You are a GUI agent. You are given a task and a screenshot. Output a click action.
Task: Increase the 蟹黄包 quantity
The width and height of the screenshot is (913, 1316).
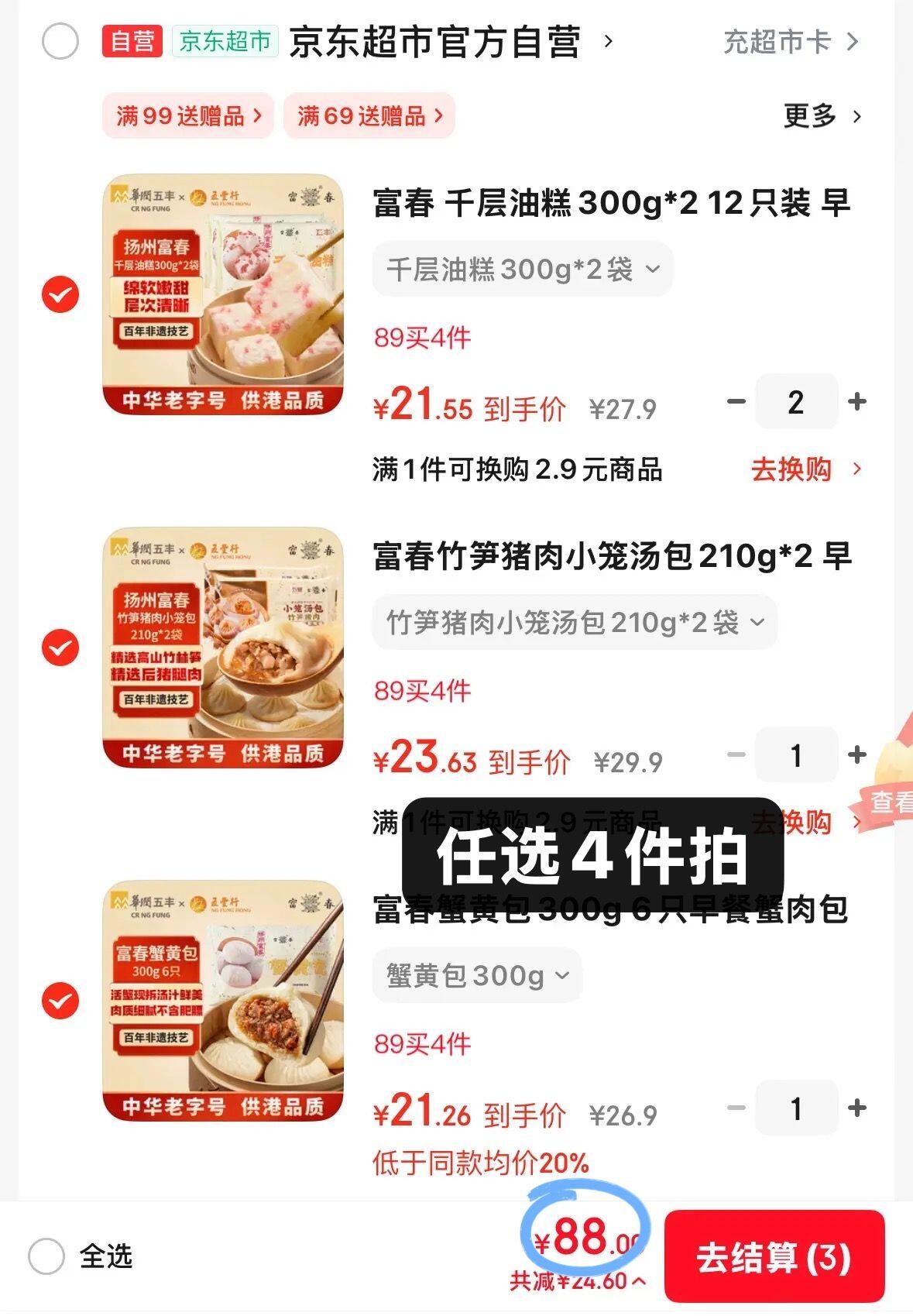[x=856, y=1108]
